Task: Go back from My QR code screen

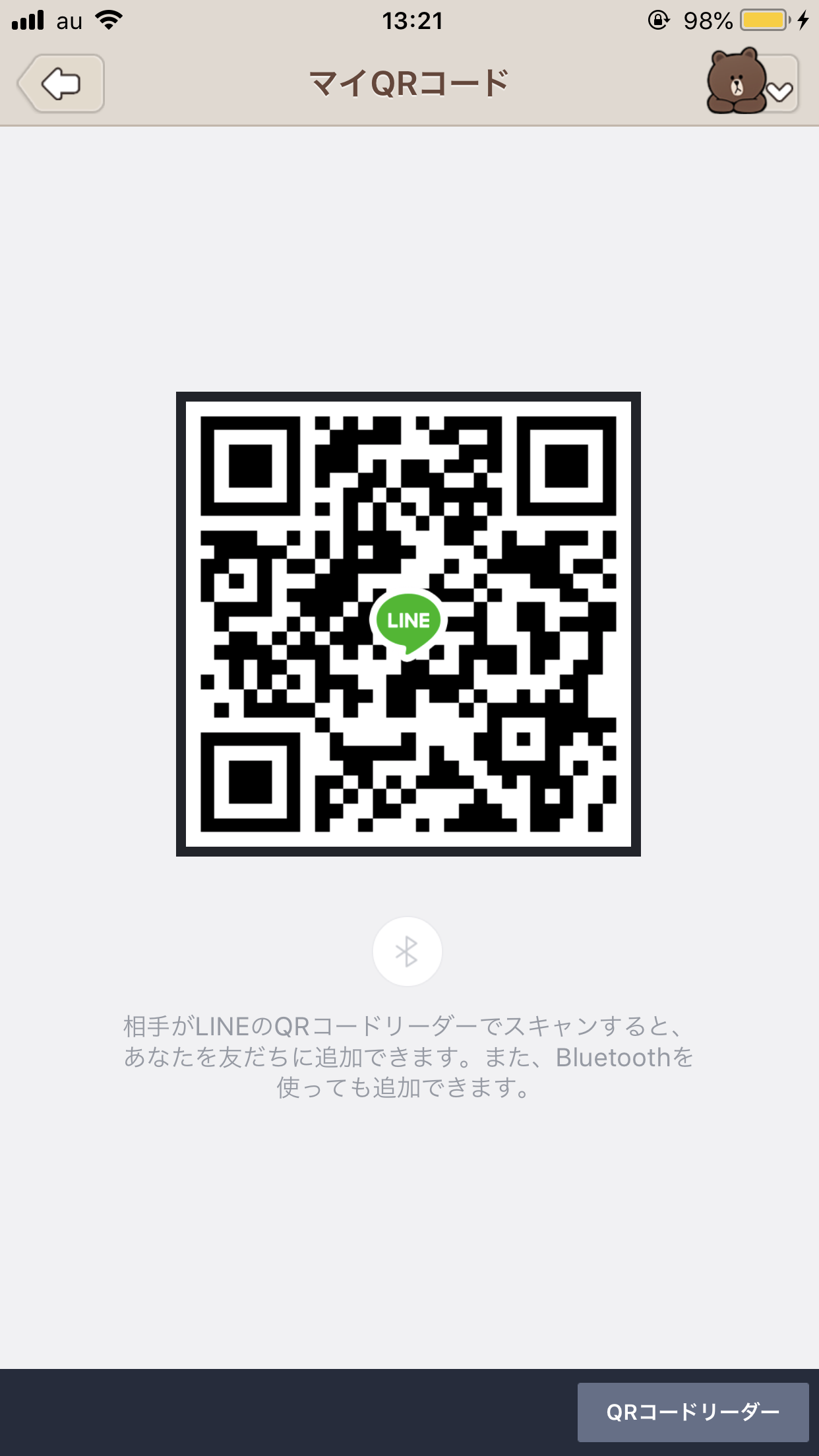Action: 61,84
